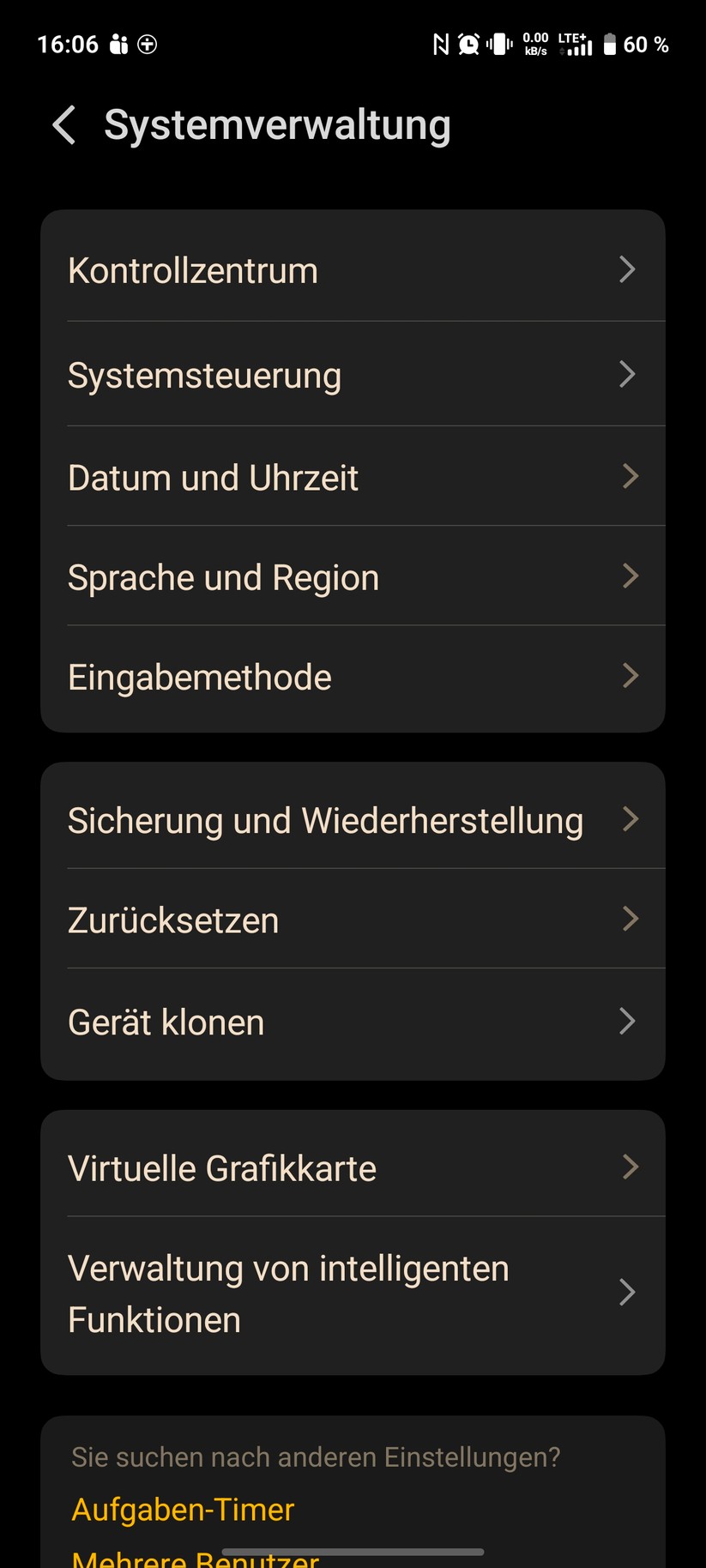Screen dimensions: 706x1568
Task: Tap the battery icon showing 60 %
Action: pos(611,44)
